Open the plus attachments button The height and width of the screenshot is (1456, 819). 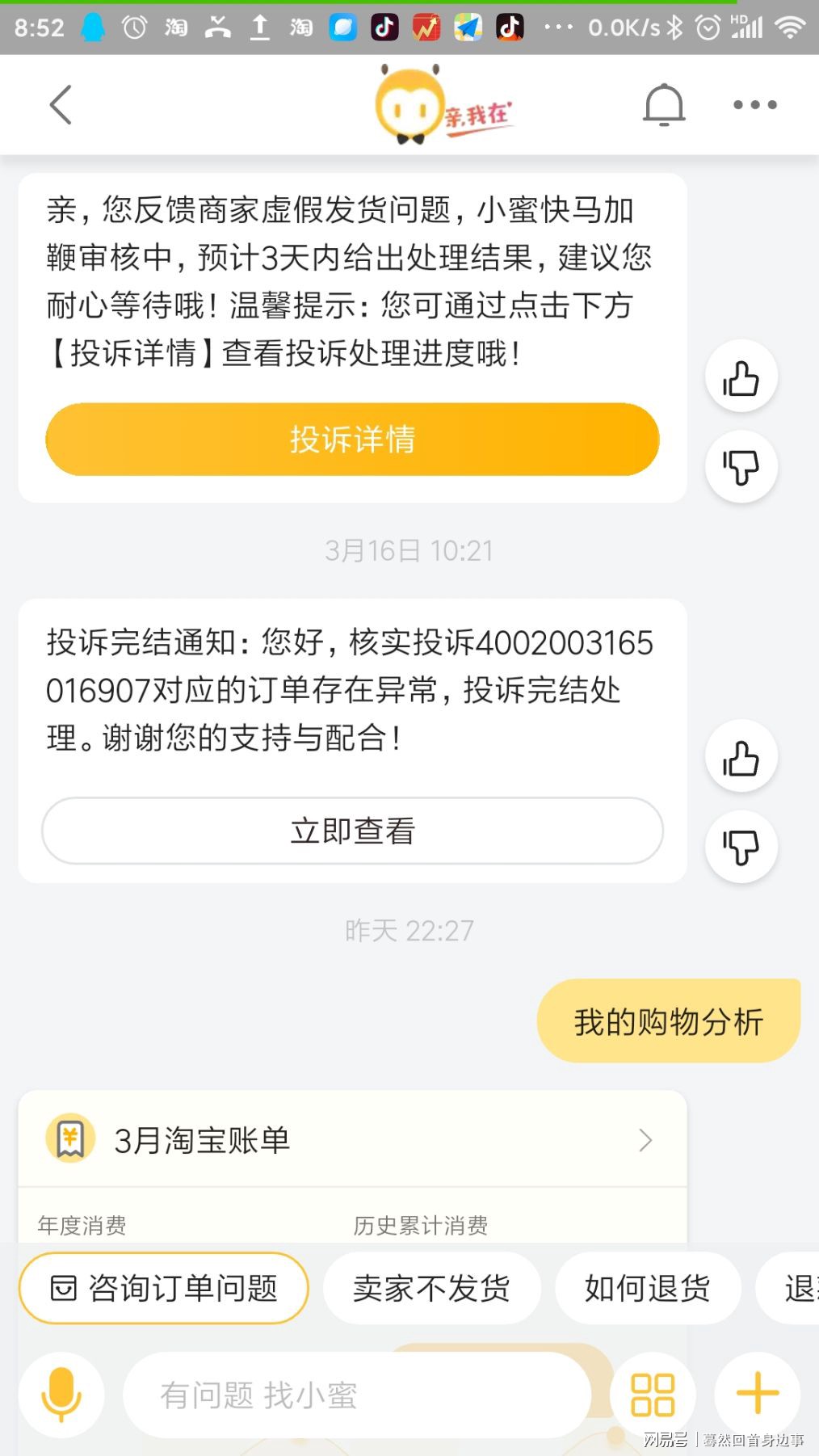click(x=758, y=1395)
